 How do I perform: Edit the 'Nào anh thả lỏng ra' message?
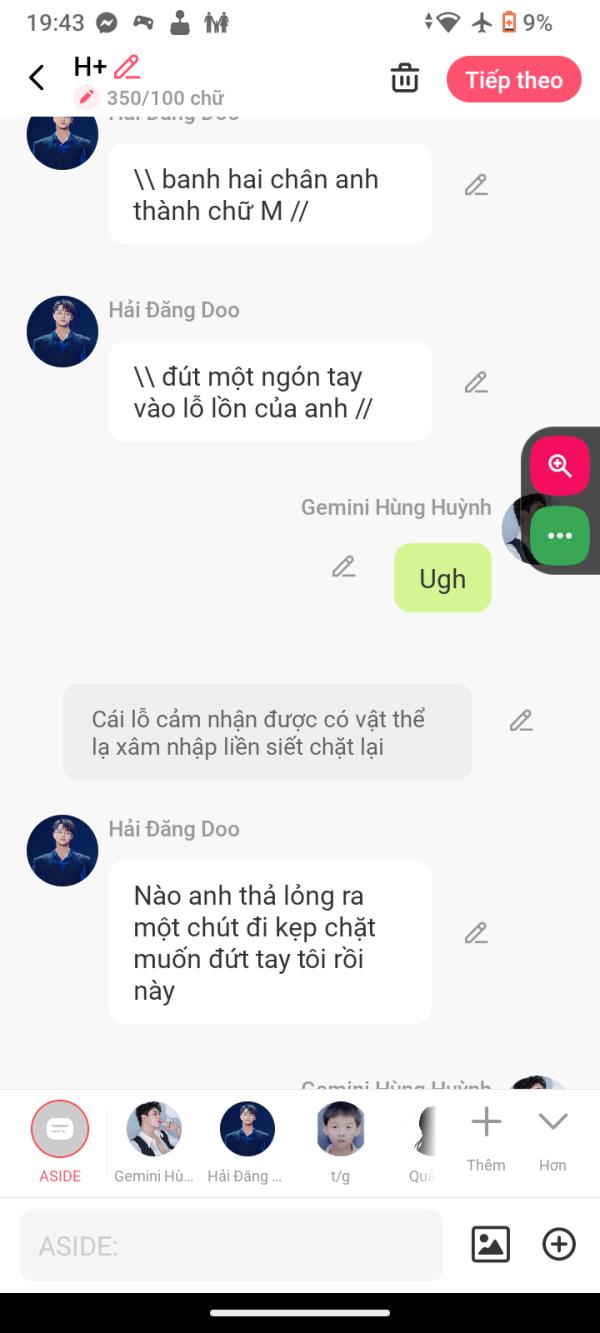coord(476,934)
